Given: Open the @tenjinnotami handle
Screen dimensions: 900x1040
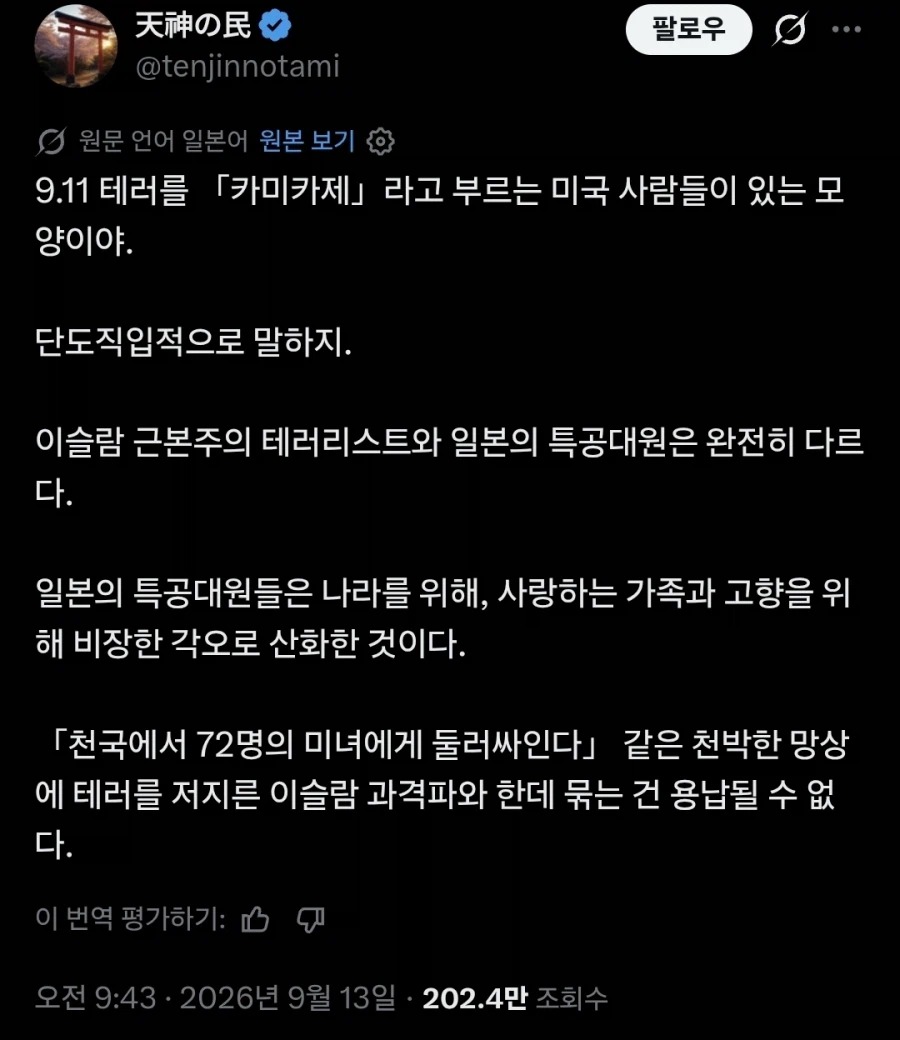Looking at the screenshot, I should coord(237,66).
